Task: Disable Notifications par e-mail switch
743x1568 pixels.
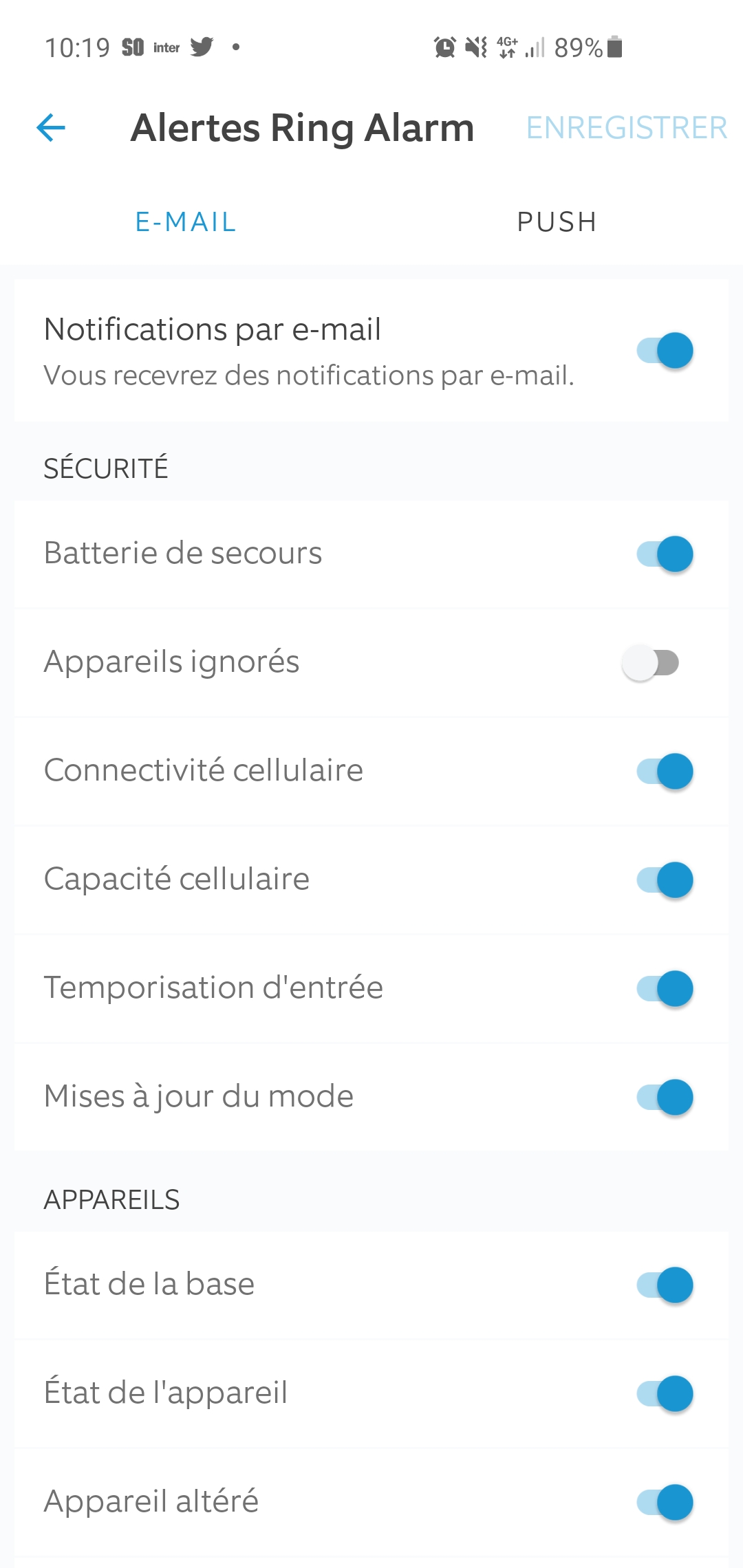Action: (x=664, y=351)
